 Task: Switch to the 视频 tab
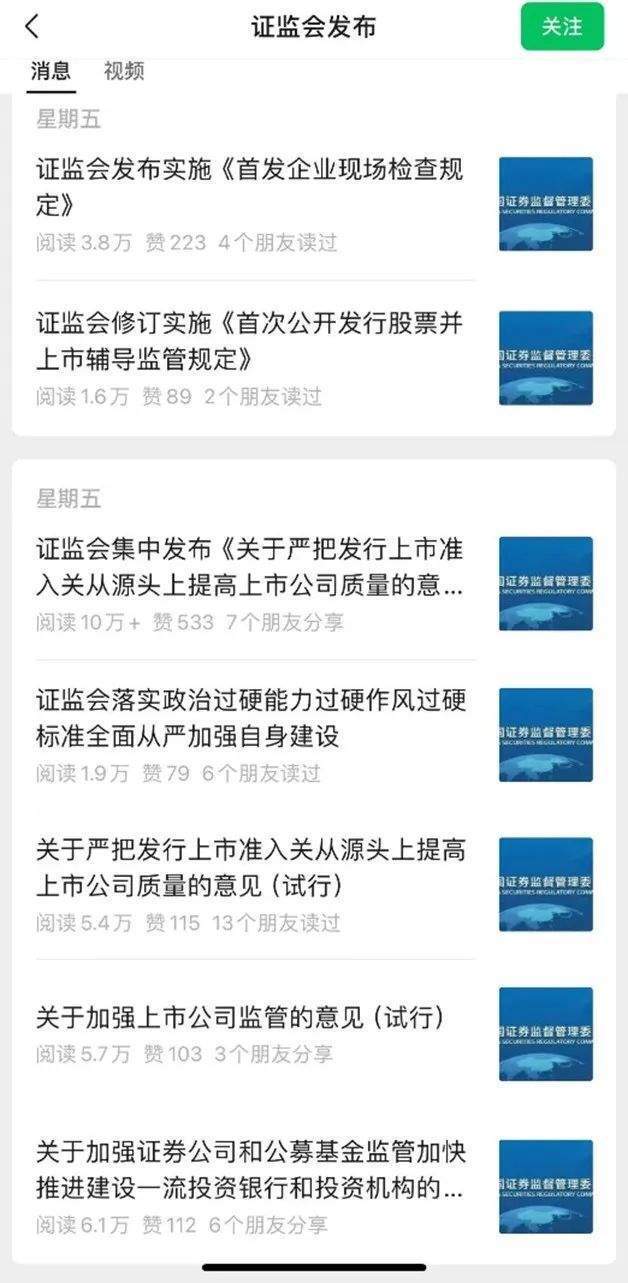(x=124, y=71)
